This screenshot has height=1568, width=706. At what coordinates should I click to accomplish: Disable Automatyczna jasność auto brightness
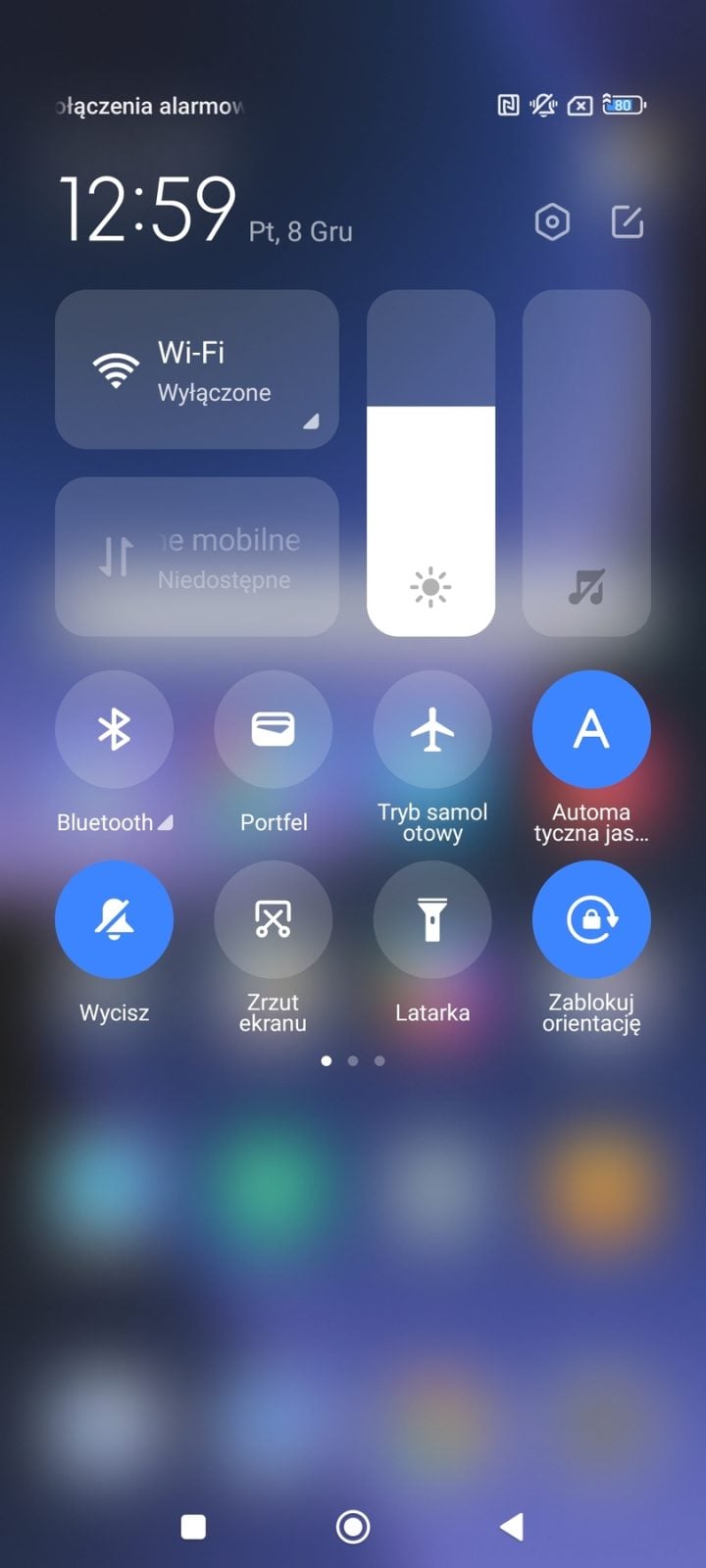coord(591,729)
